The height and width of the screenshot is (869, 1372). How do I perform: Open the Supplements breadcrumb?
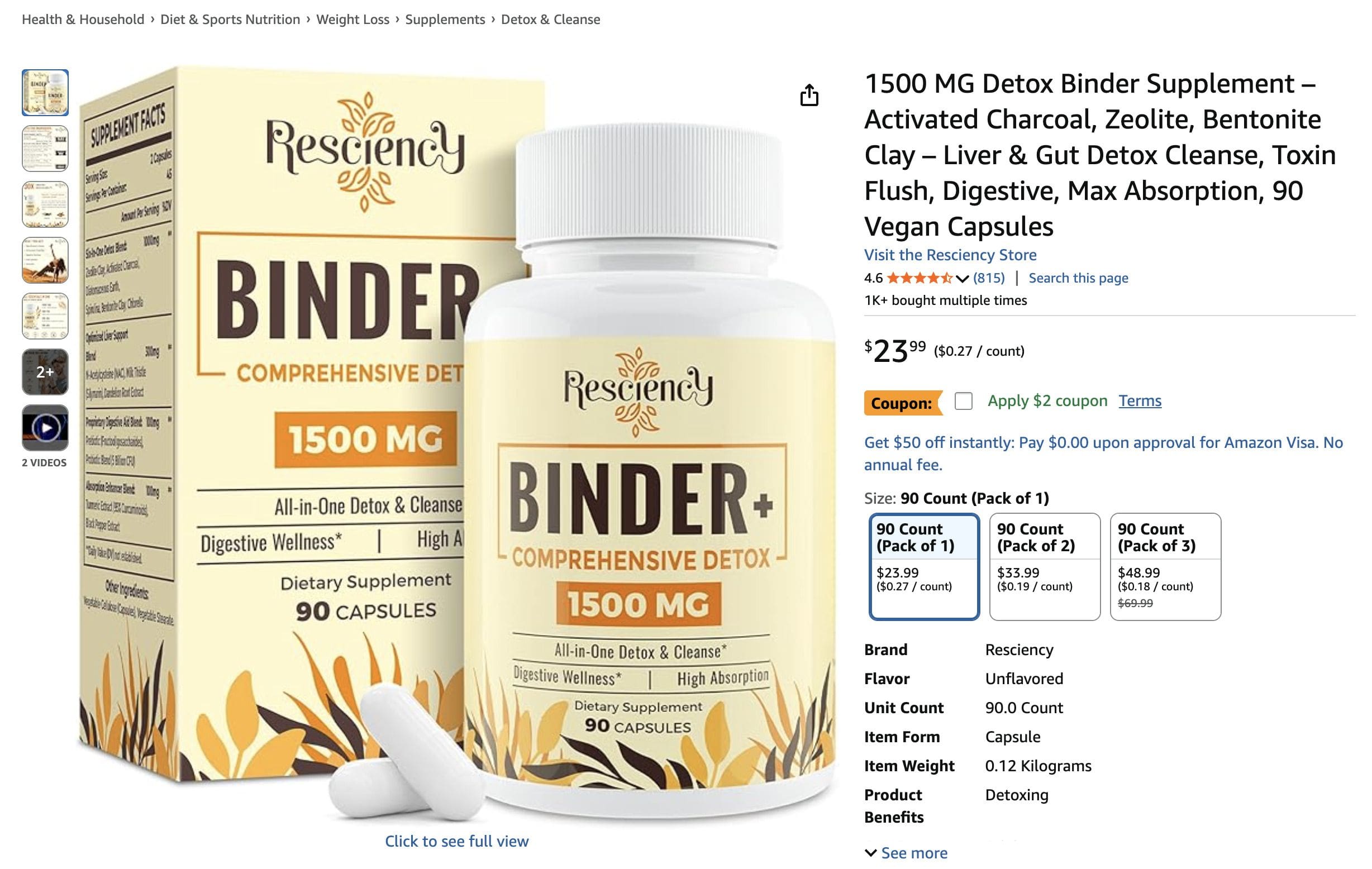pyautogui.click(x=445, y=20)
